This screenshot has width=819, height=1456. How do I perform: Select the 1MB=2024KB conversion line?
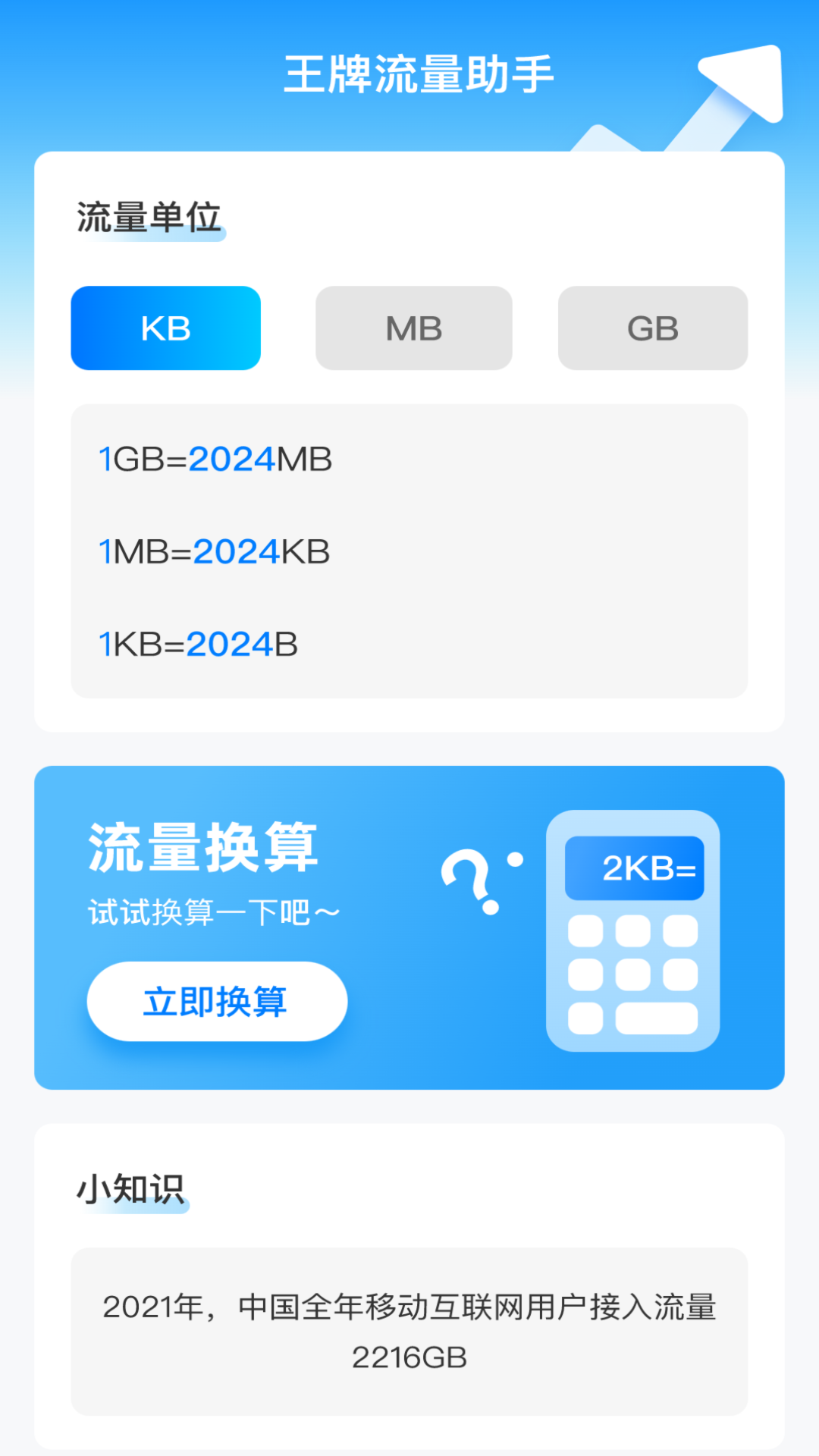(x=216, y=552)
